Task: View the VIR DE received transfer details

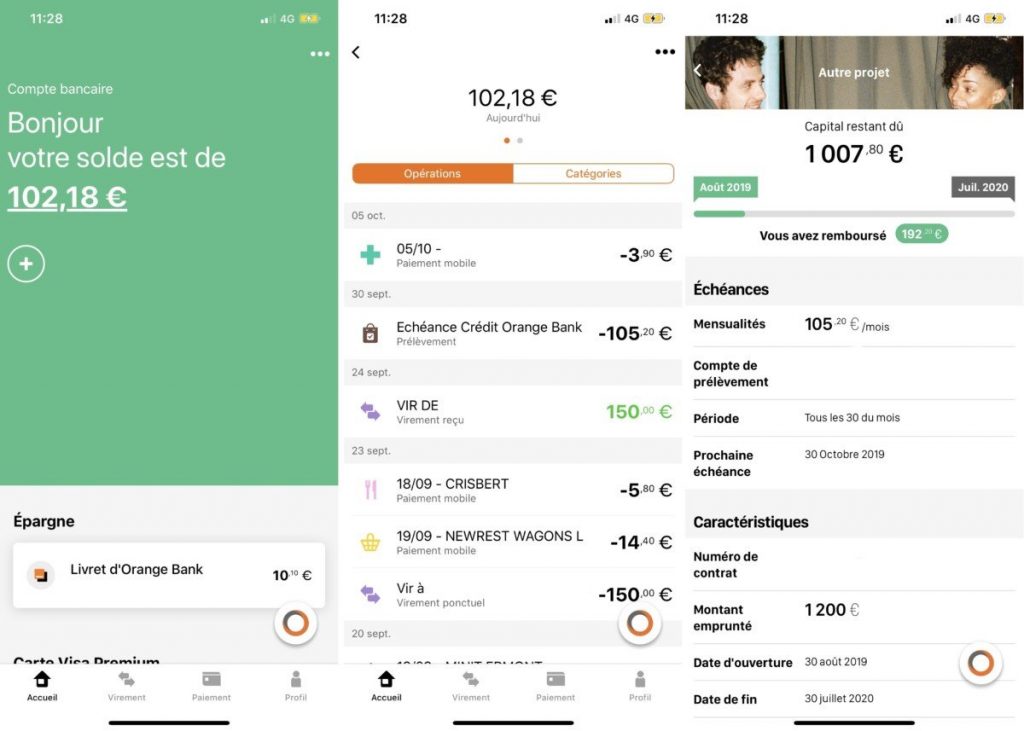Action: [x=512, y=411]
